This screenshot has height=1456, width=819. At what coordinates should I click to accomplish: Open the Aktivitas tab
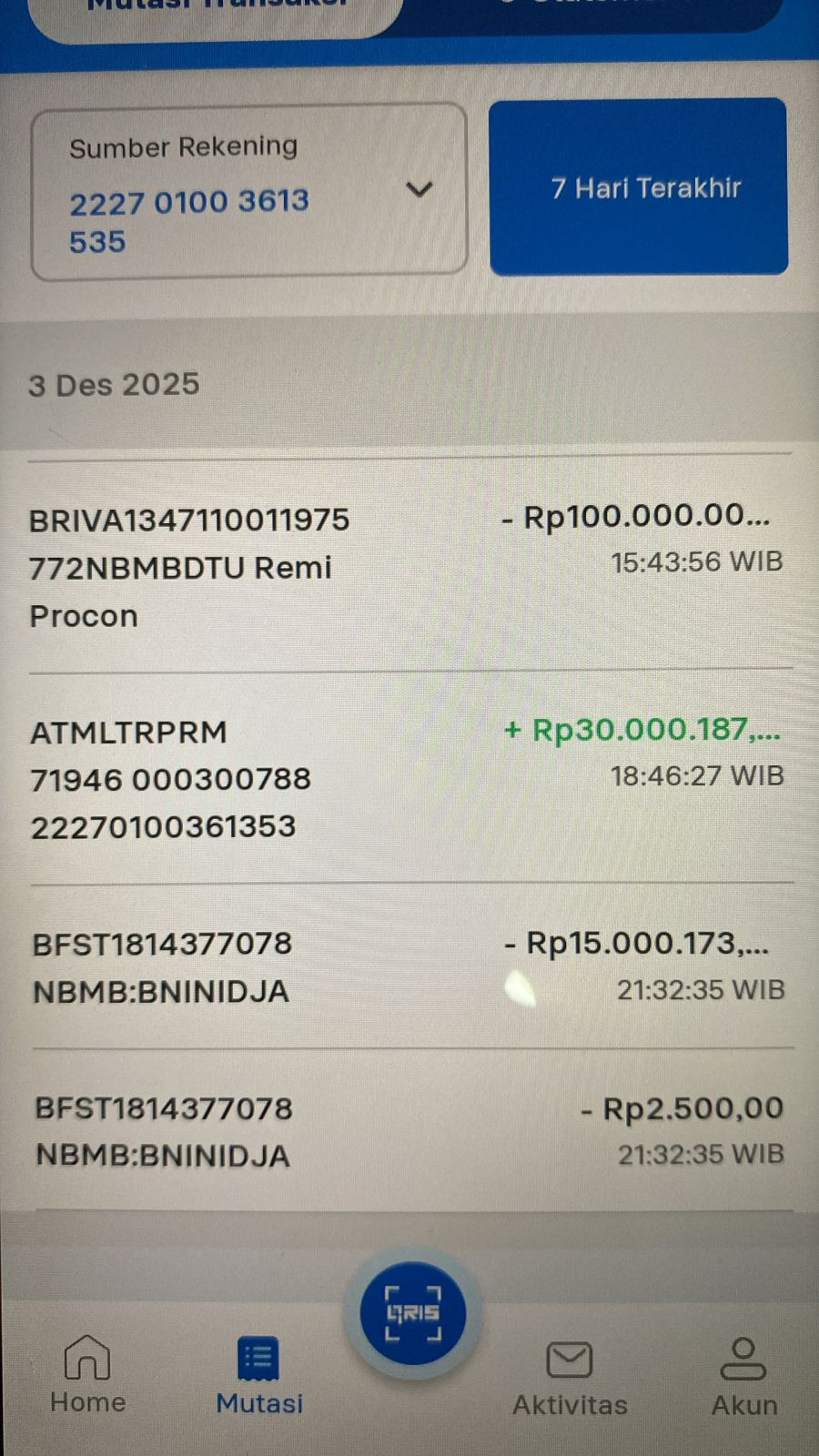coord(570,1378)
